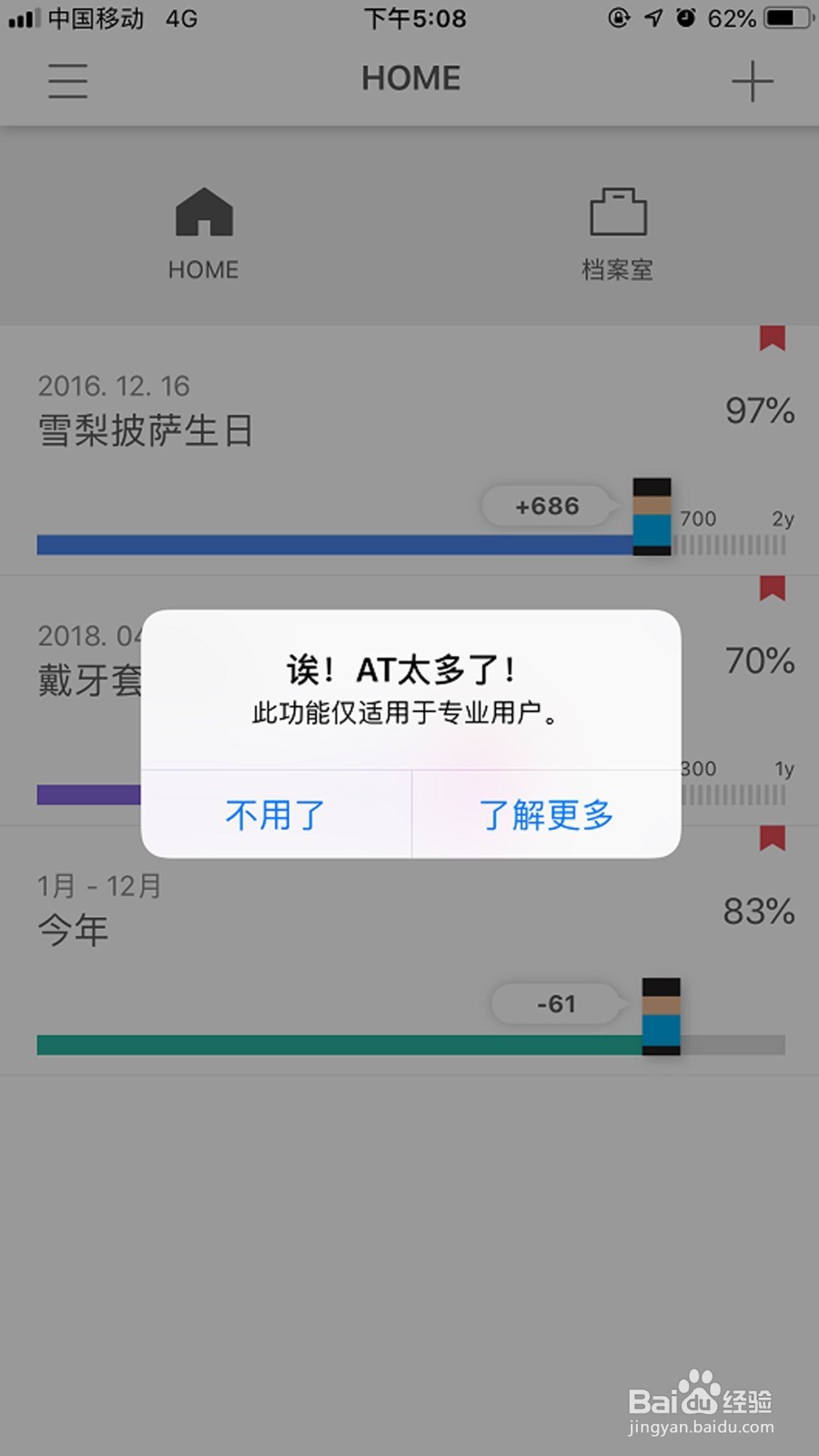
Task: Tap the orientation lock icon in status bar
Action: click(617, 18)
